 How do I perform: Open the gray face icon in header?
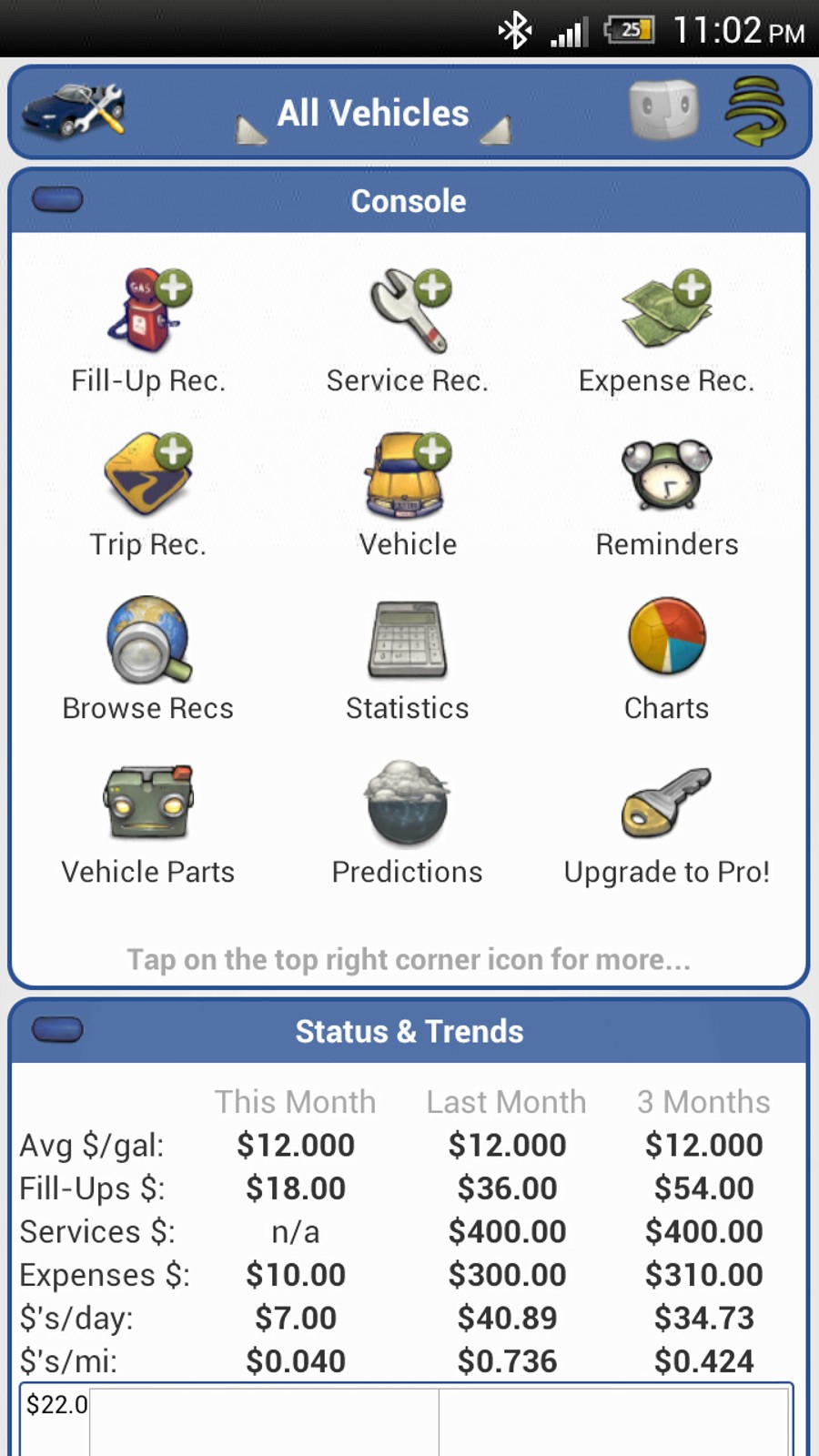tap(664, 110)
